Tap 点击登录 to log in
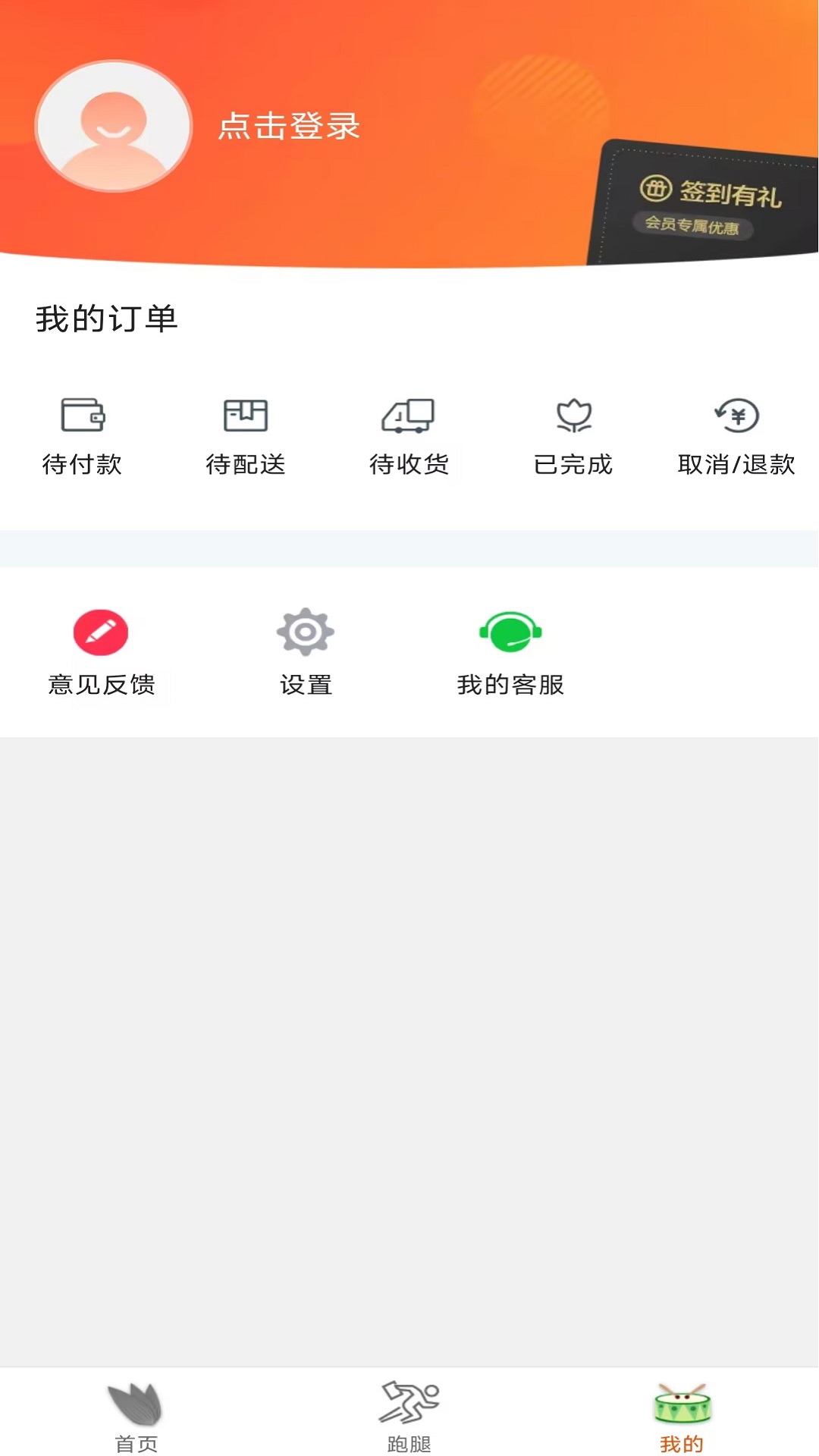The image size is (819, 1456). click(288, 127)
